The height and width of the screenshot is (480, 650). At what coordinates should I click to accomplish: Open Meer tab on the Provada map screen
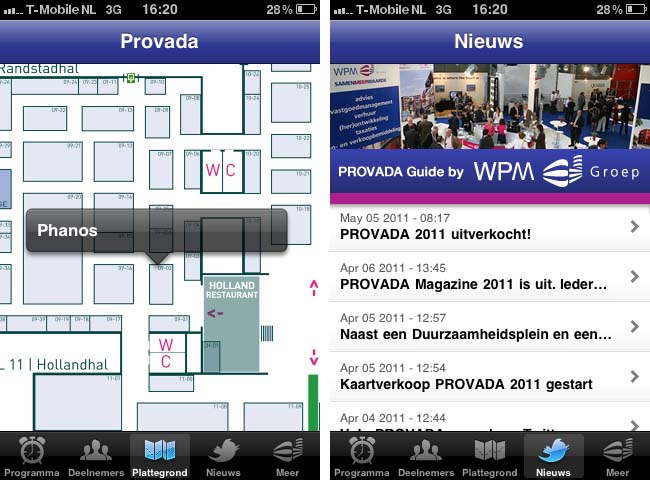(x=288, y=456)
